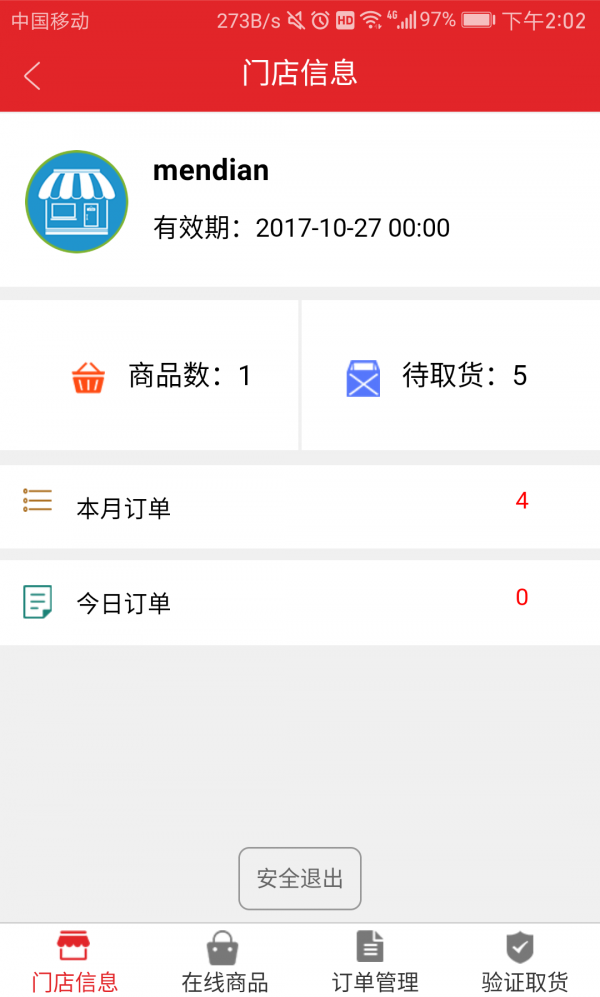Switch to the 在线商品 tab
600x997 pixels.
225,961
